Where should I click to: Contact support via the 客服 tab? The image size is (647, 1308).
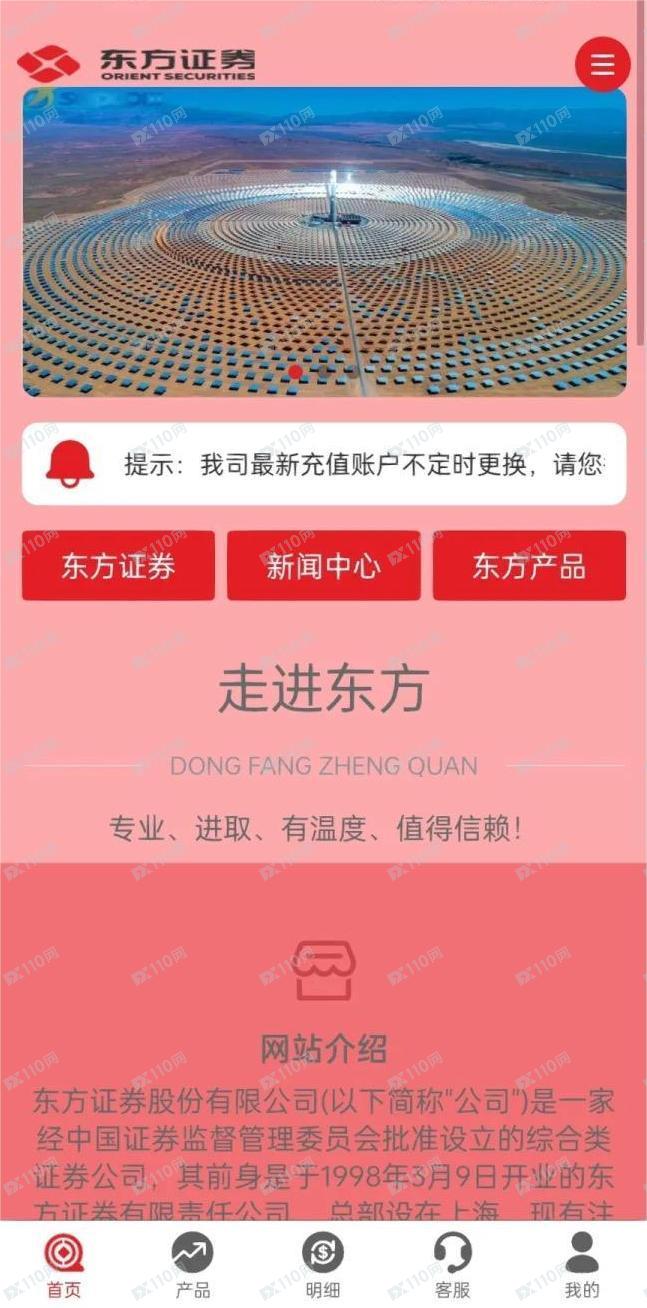[x=452, y=1264]
